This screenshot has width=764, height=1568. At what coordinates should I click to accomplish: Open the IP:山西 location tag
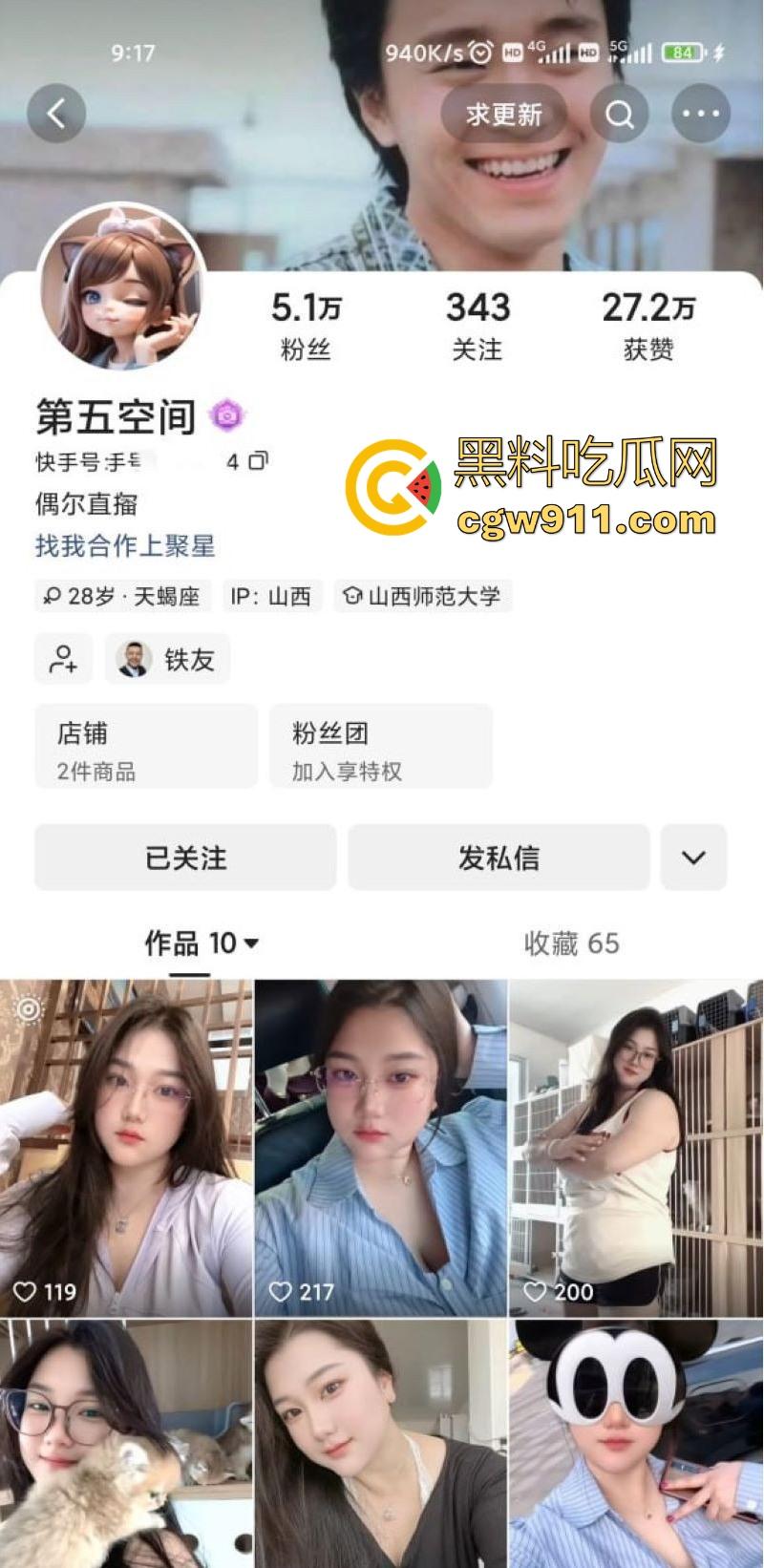(x=273, y=596)
